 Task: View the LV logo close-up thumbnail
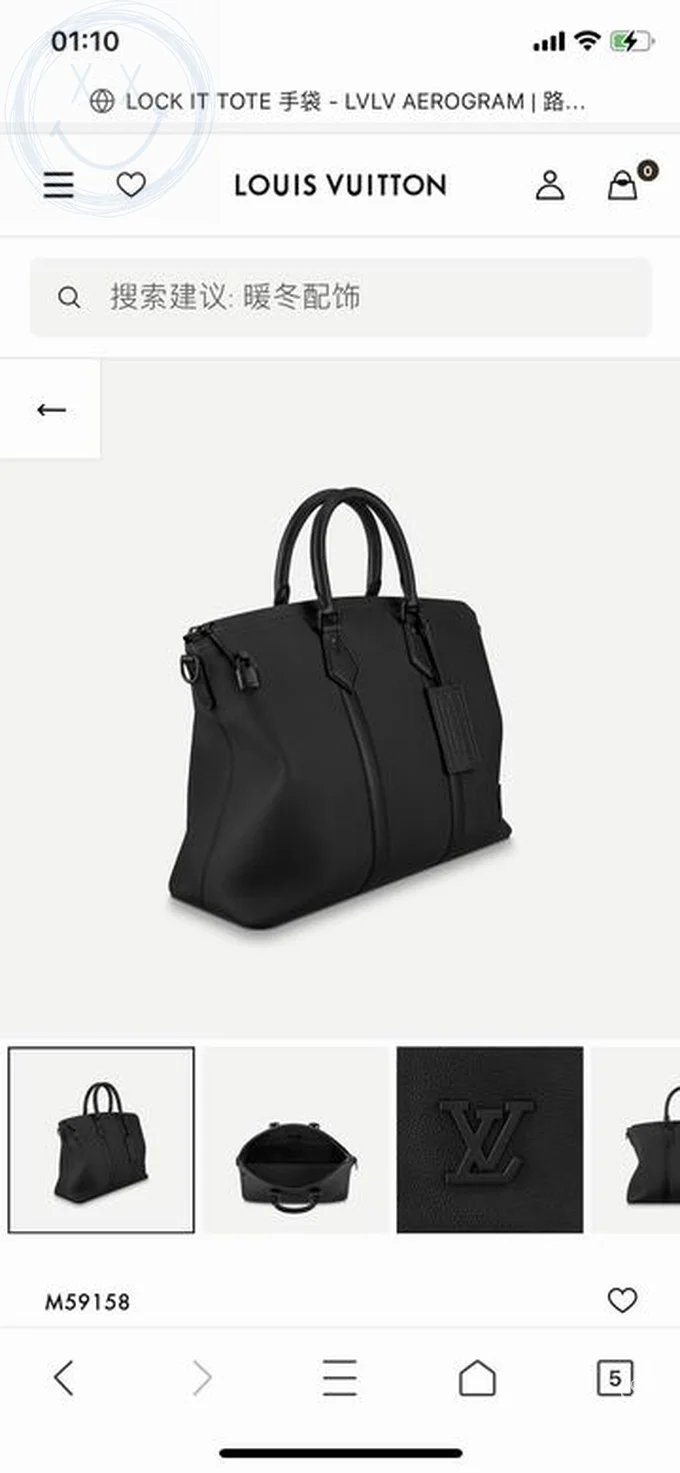click(x=489, y=1140)
